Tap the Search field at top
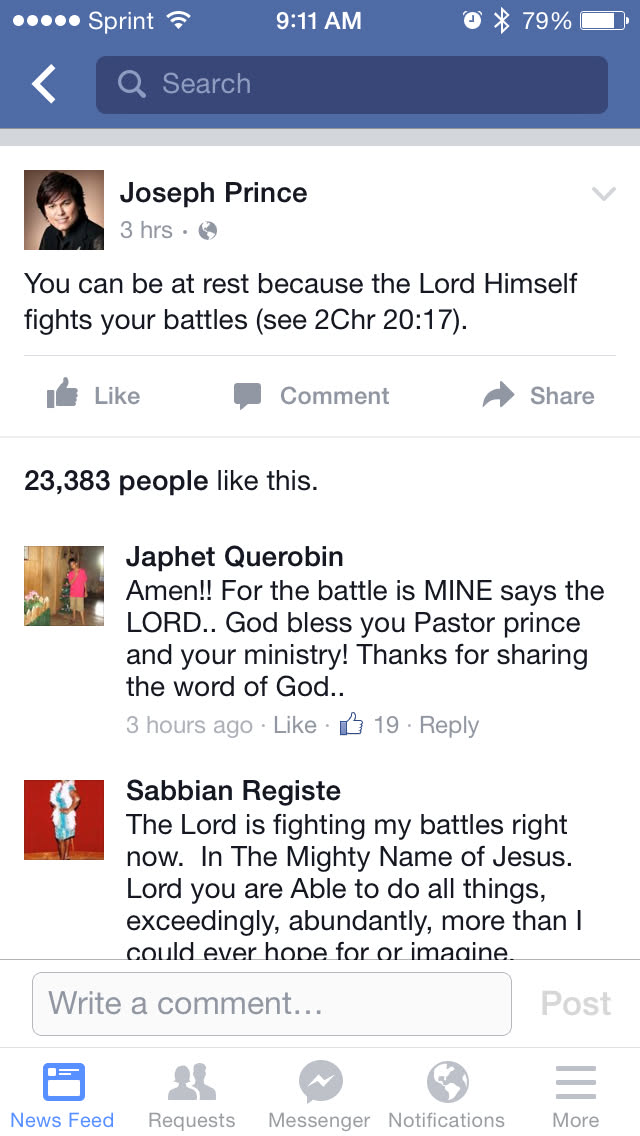The width and height of the screenshot is (640, 1136). point(351,85)
